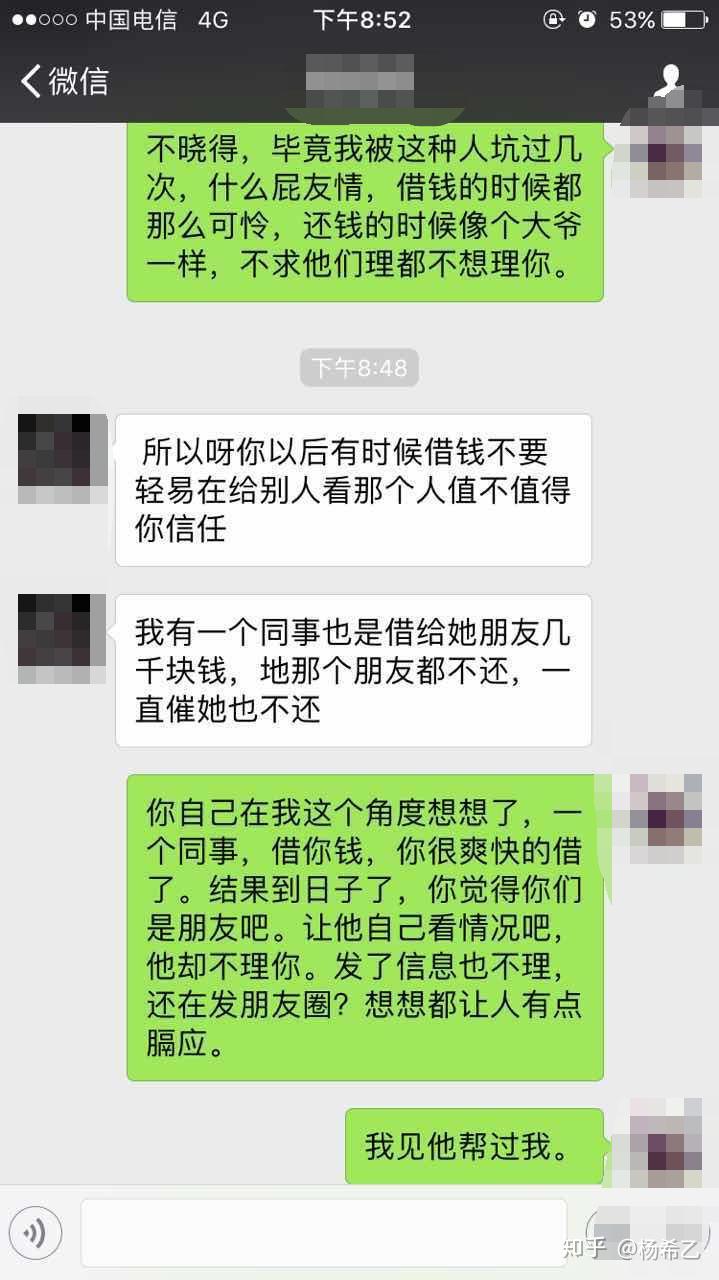Switch to voice message input
This screenshot has width=719, height=1280.
tap(35, 1233)
